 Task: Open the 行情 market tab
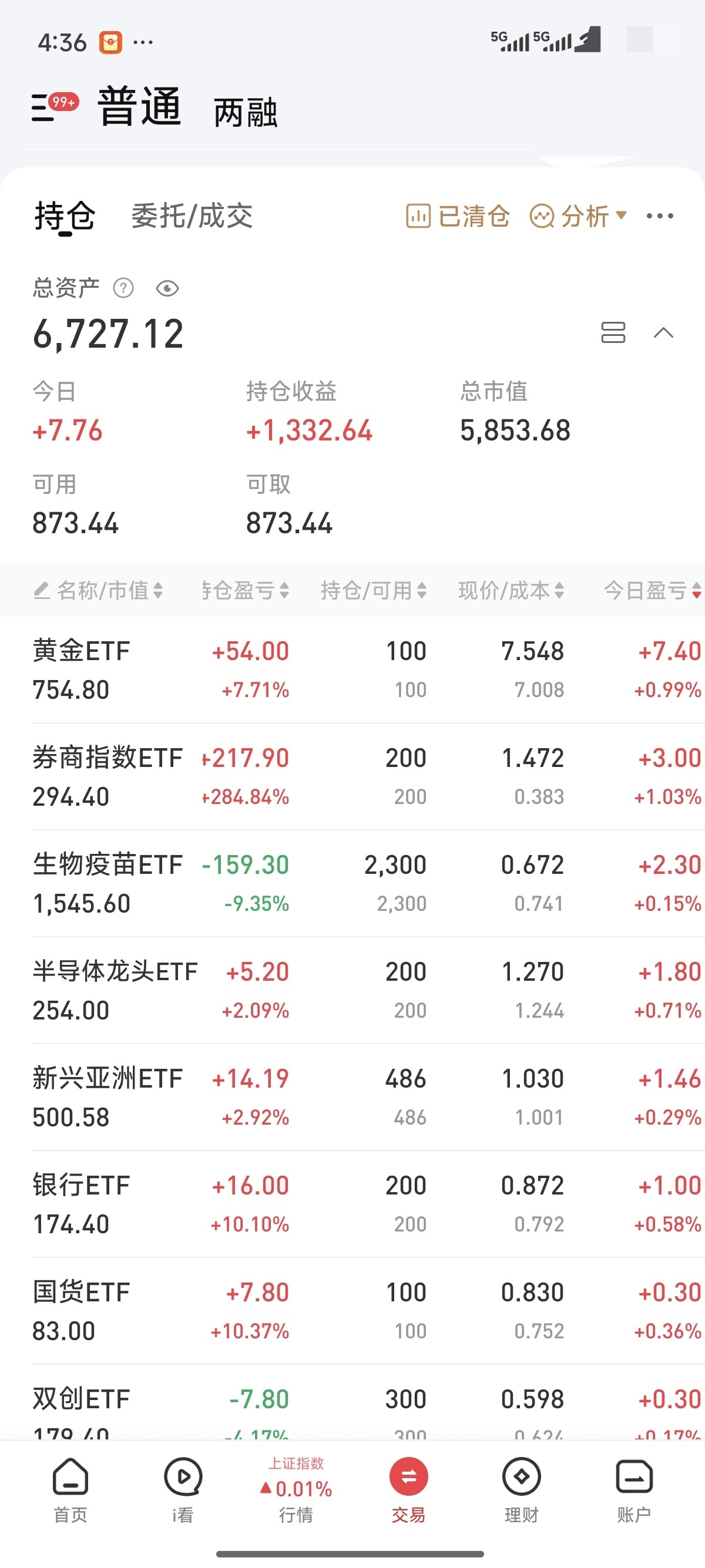coord(297,1489)
